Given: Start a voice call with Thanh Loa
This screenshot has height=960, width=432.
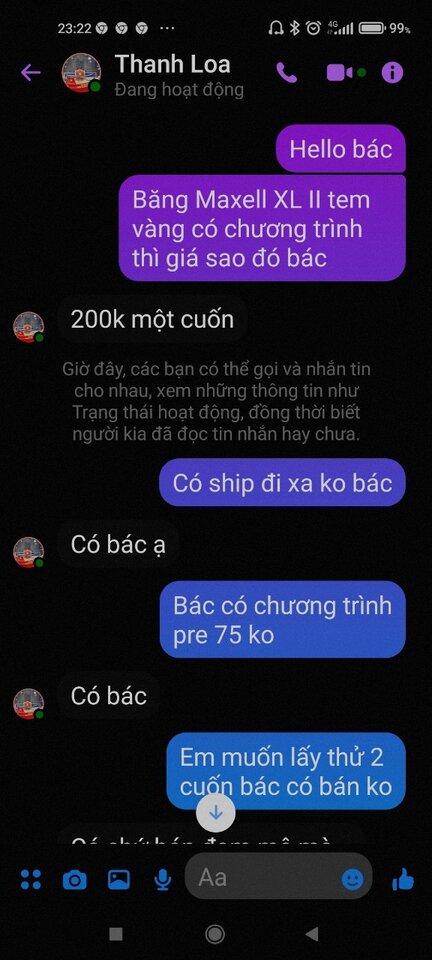Looking at the screenshot, I should coord(286,73).
